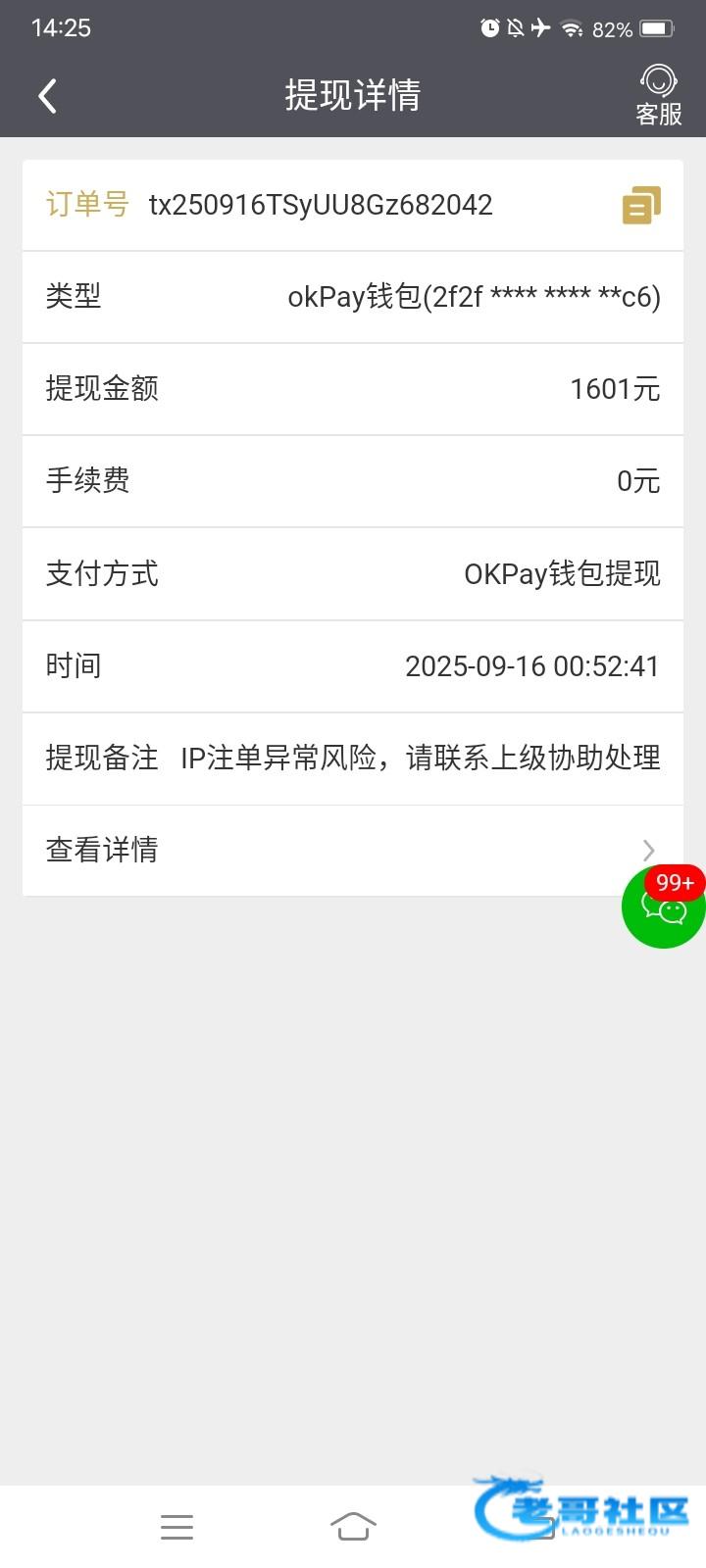Tap the system home button
This screenshot has width=706, height=1568.
coord(353,1526)
